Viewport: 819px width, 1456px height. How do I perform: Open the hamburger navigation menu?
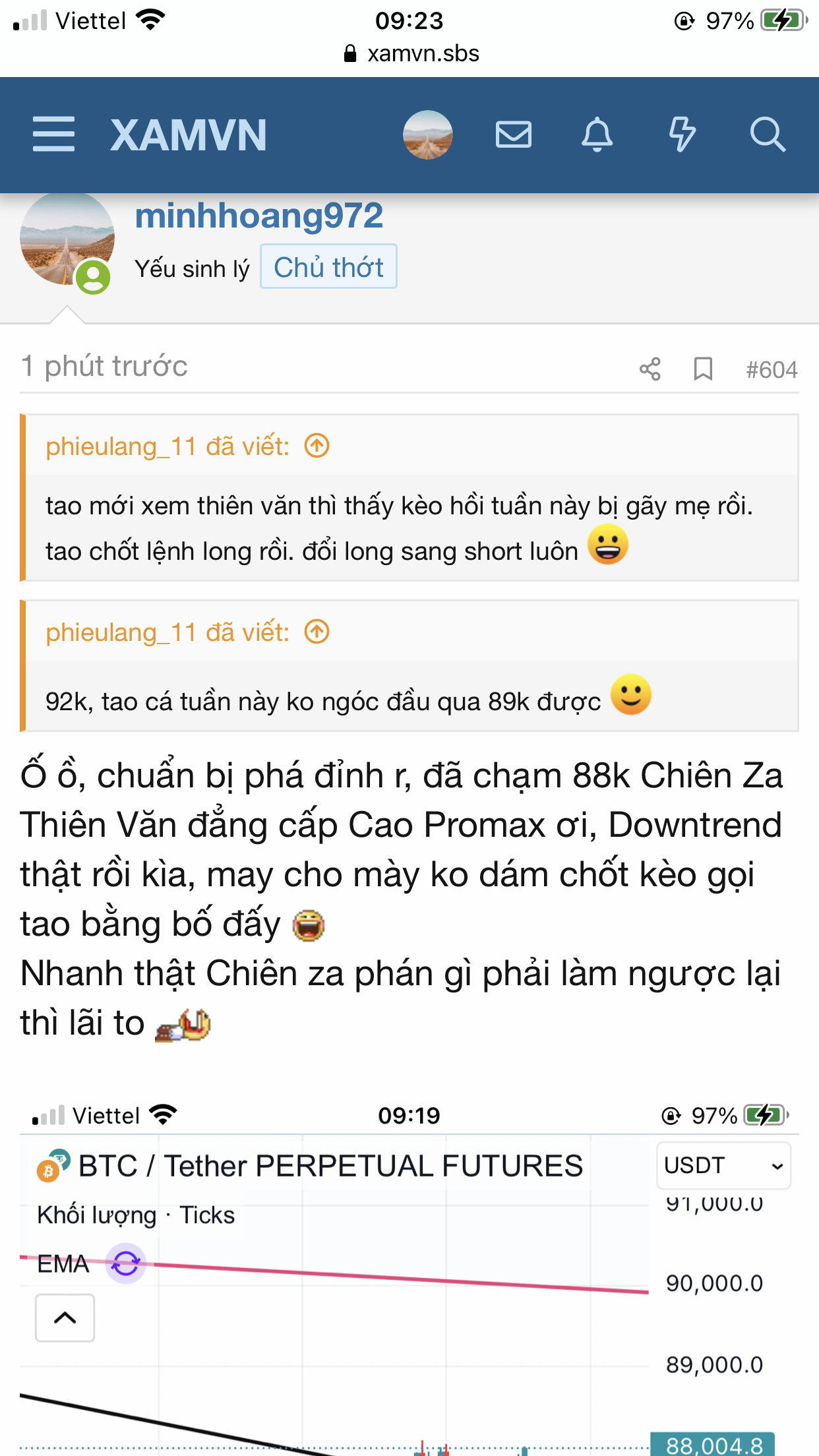pos(53,135)
